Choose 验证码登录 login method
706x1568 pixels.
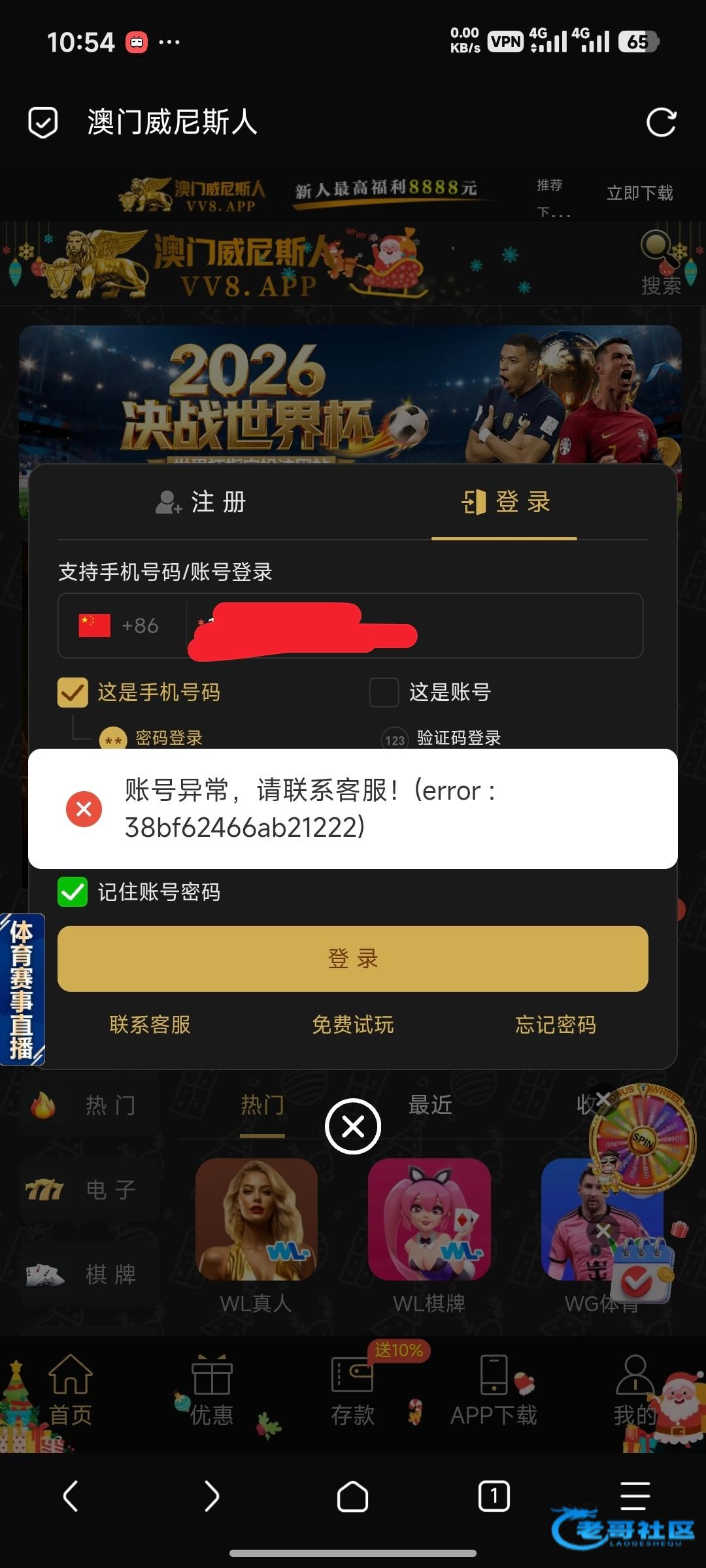pyautogui.click(x=442, y=738)
